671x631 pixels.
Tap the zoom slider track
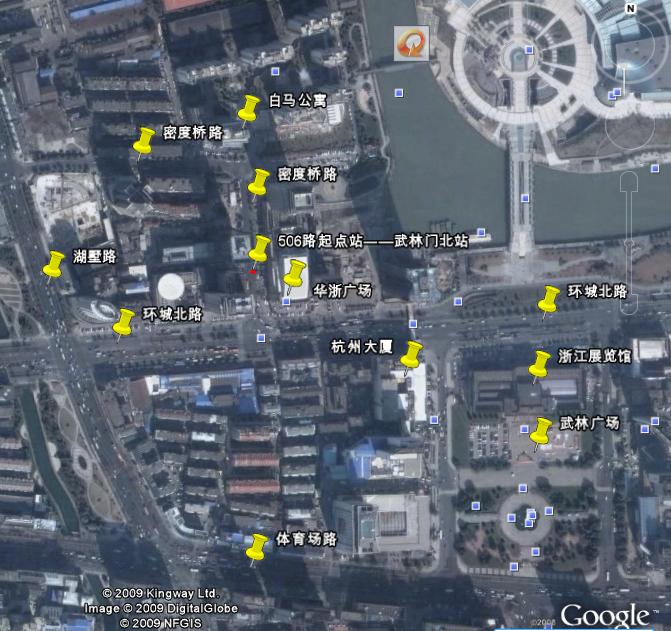[628, 240]
